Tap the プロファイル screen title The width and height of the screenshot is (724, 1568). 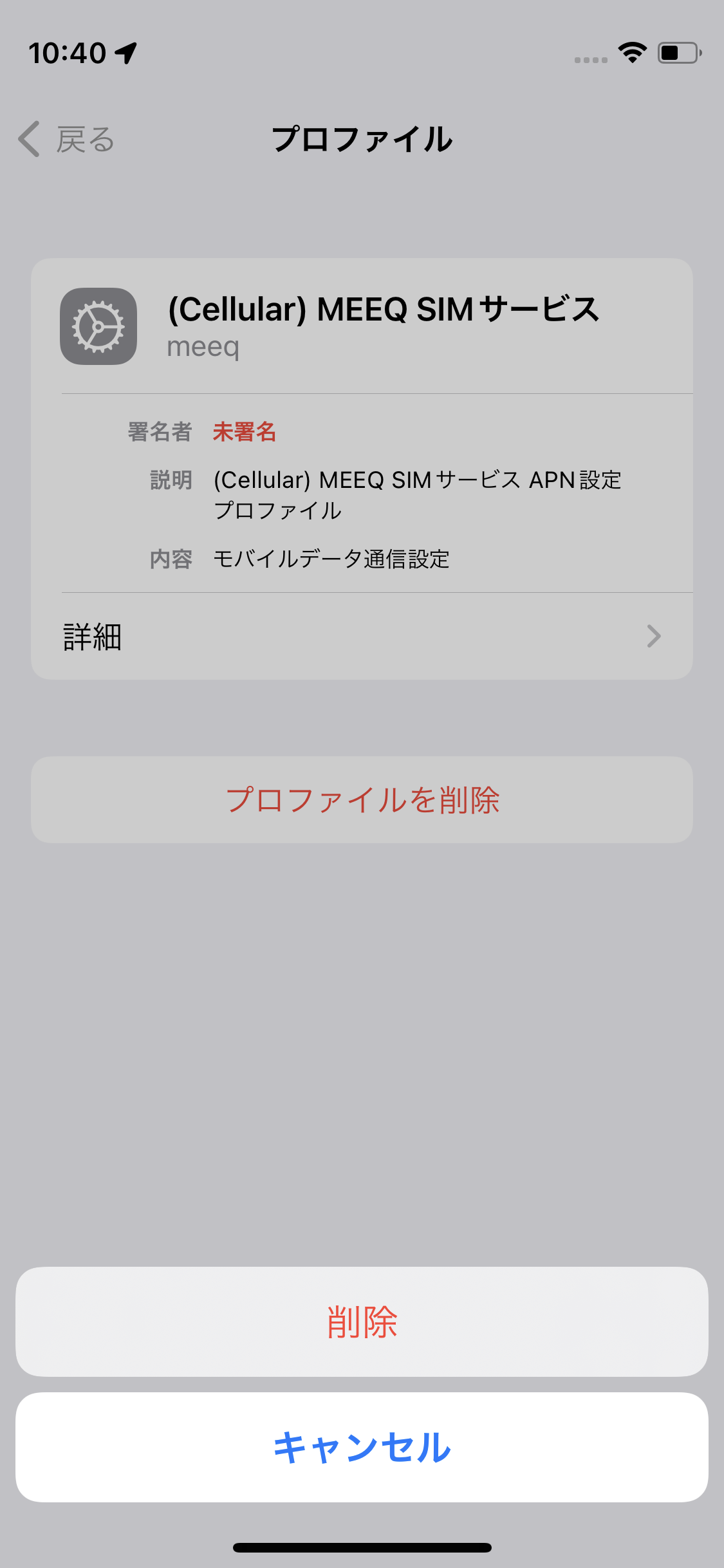362,138
